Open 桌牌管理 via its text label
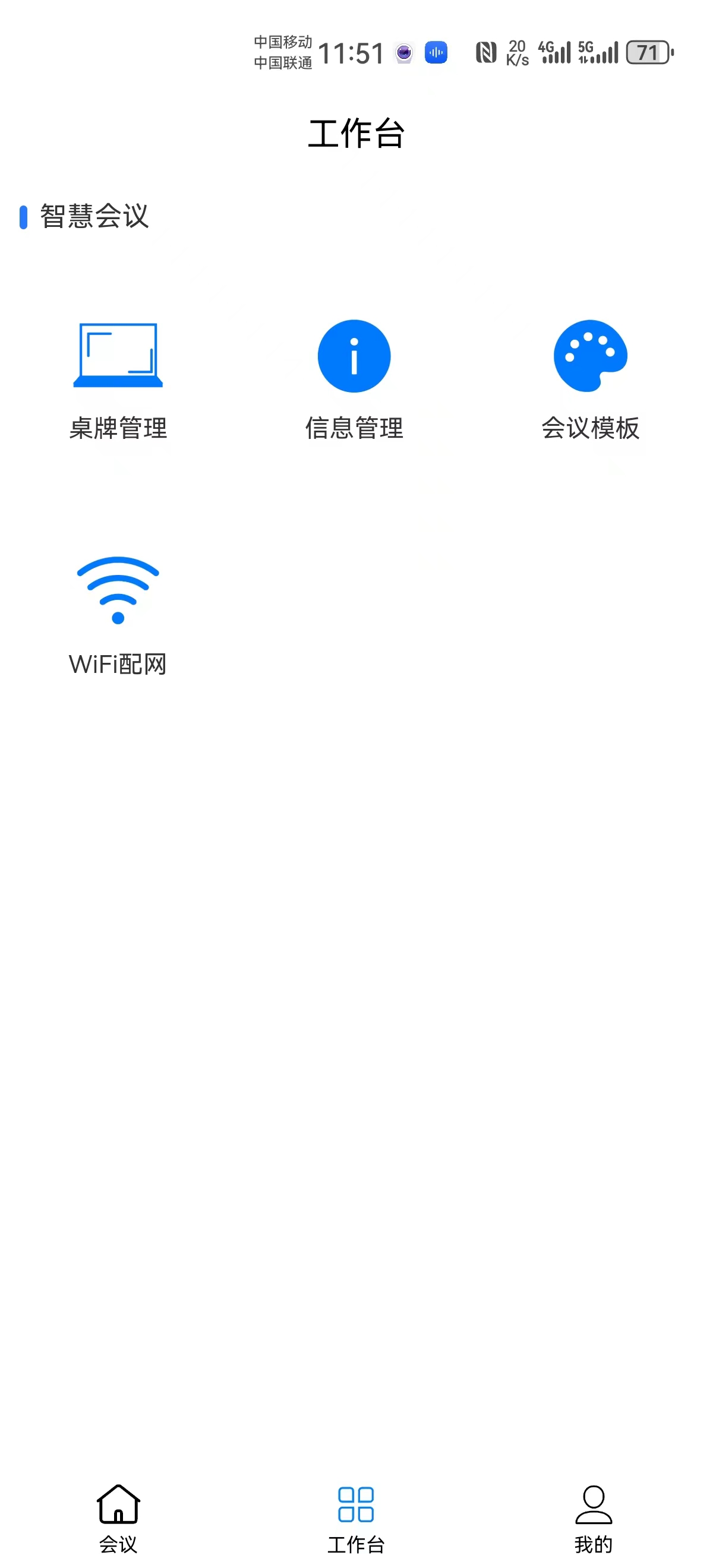 point(119,429)
